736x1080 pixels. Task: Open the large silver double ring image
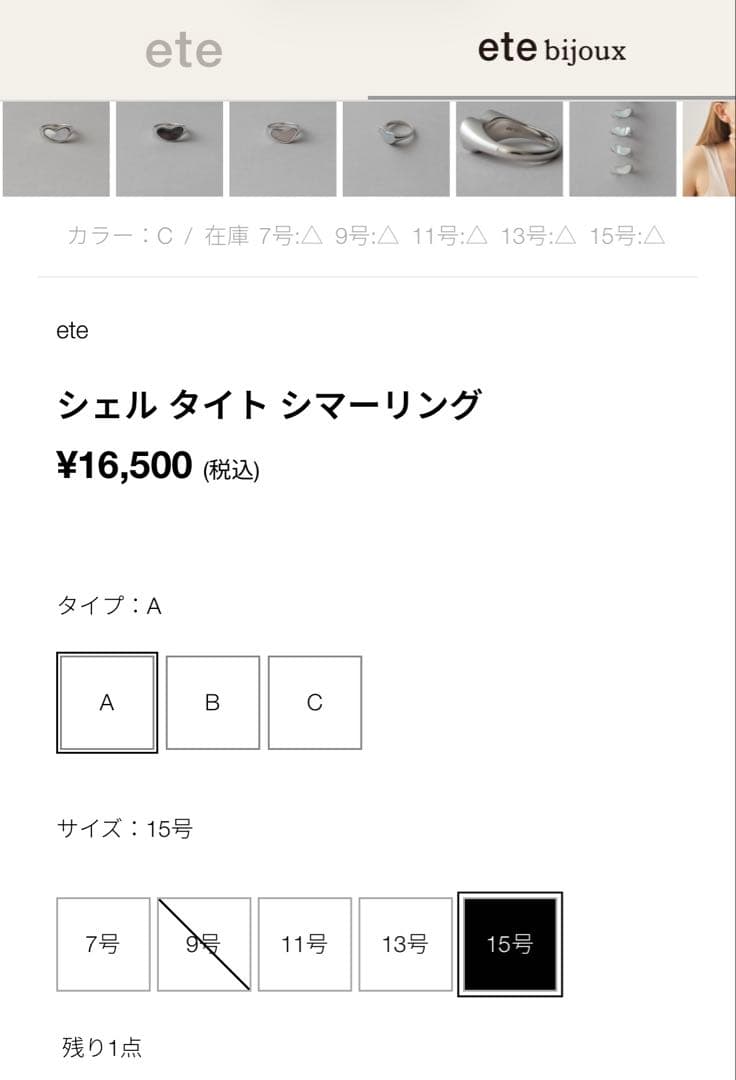tap(510, 148)
